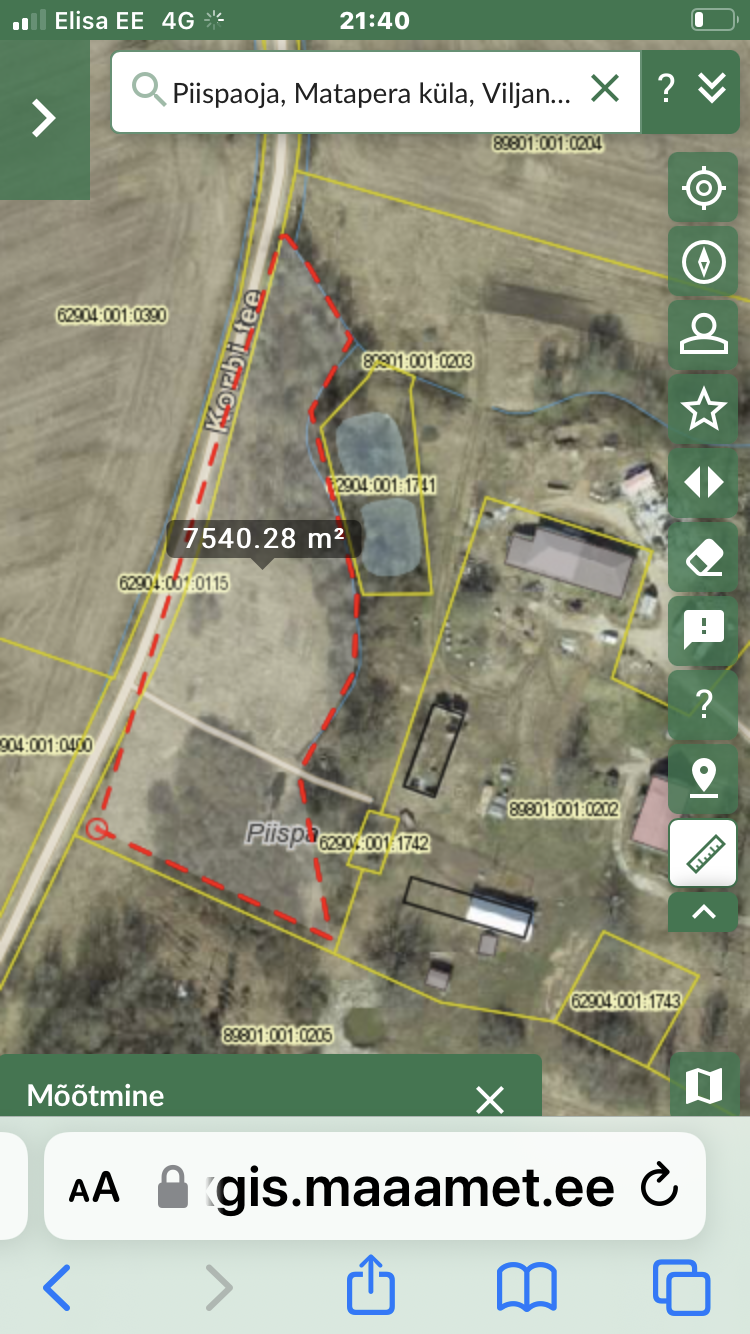Tap the address search field
Image resolution: width=750 pixels, height=1334 pixels.
[370, 93]
